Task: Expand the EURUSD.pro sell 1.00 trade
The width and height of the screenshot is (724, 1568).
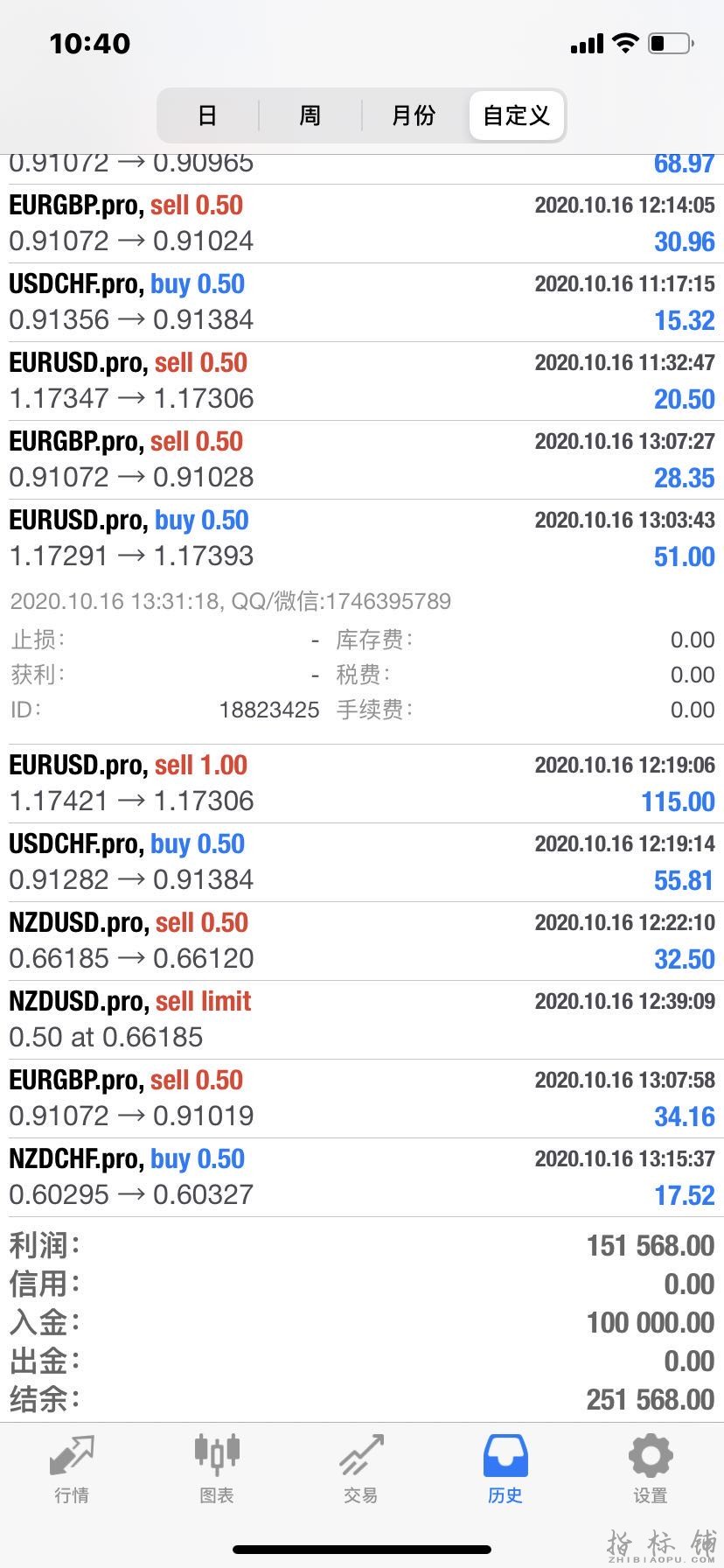Action: click(362, 783)
